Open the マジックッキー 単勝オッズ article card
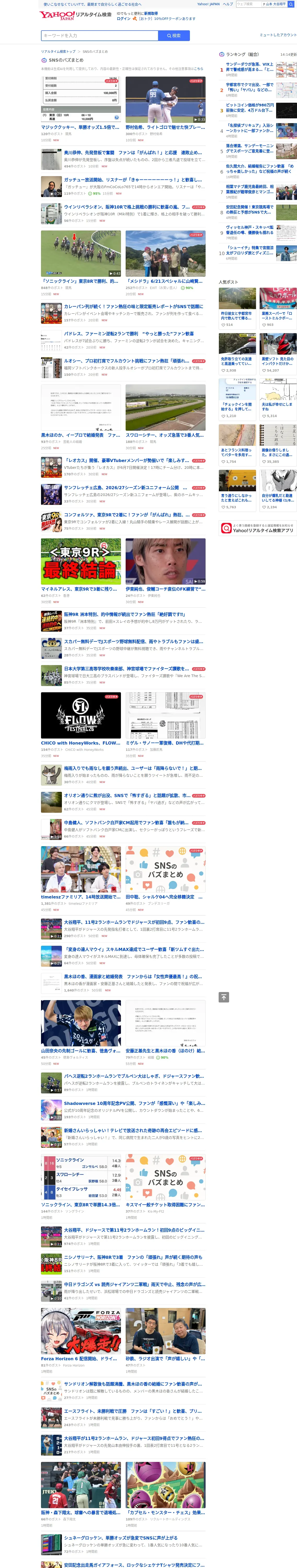Viewport: 297px width, 1568px height. [80, 109]
